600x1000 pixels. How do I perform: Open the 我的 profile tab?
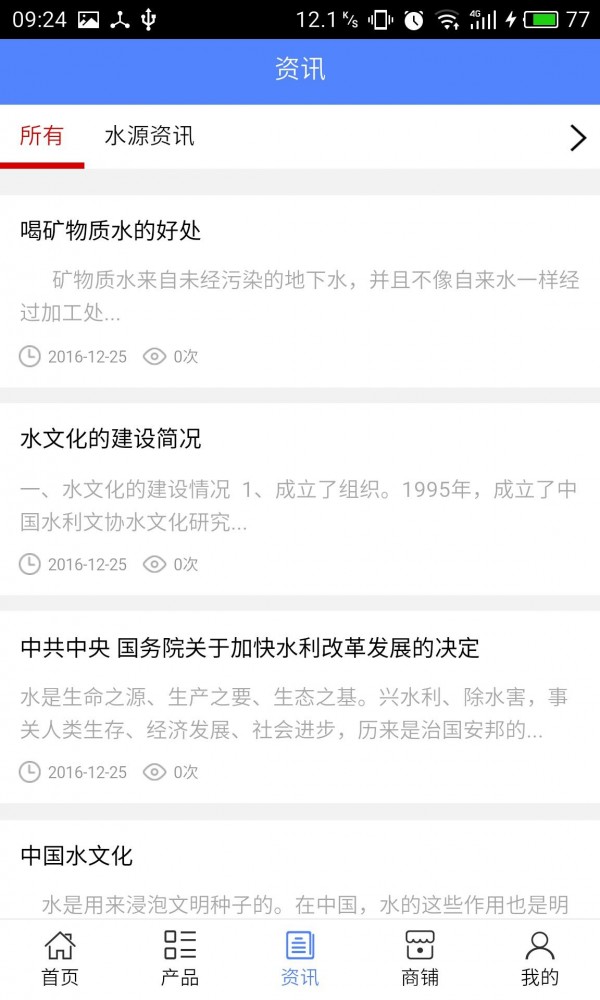[x=540, y=960]
